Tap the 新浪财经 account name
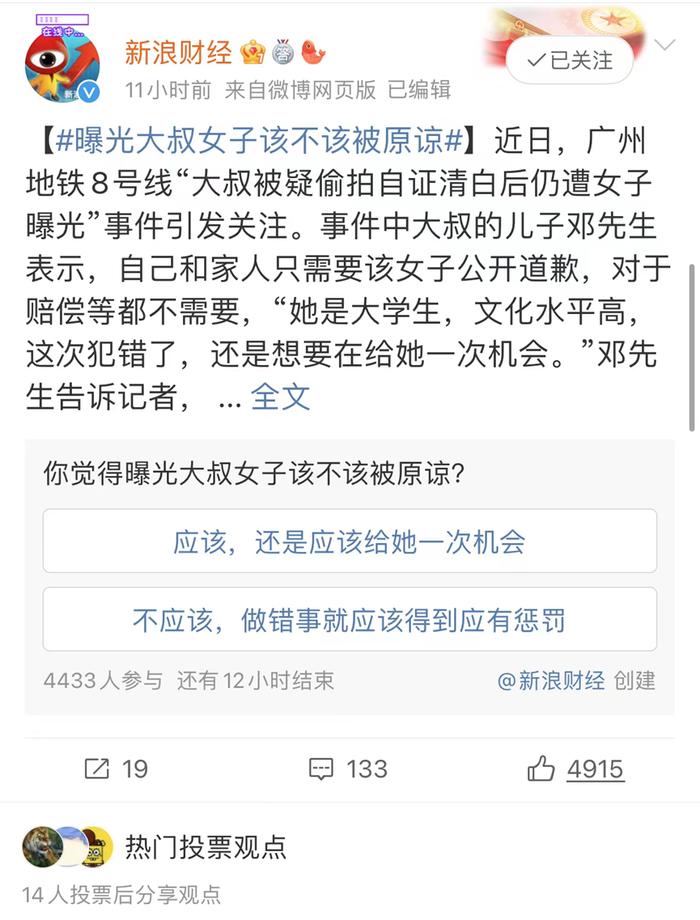Image resolution: width=700 pixels, height=920 pixels. pos(178,51)
